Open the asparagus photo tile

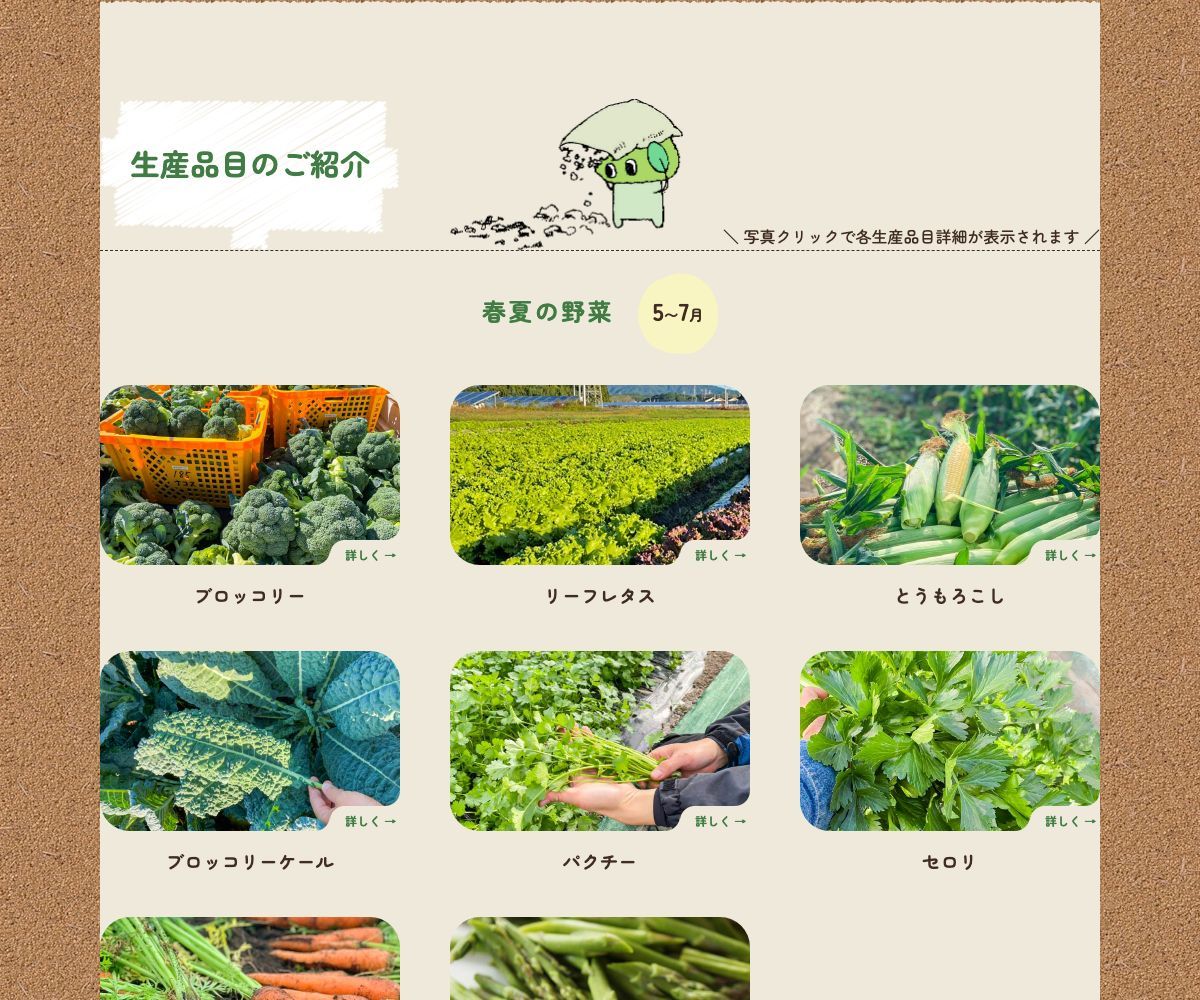[600, 960]
